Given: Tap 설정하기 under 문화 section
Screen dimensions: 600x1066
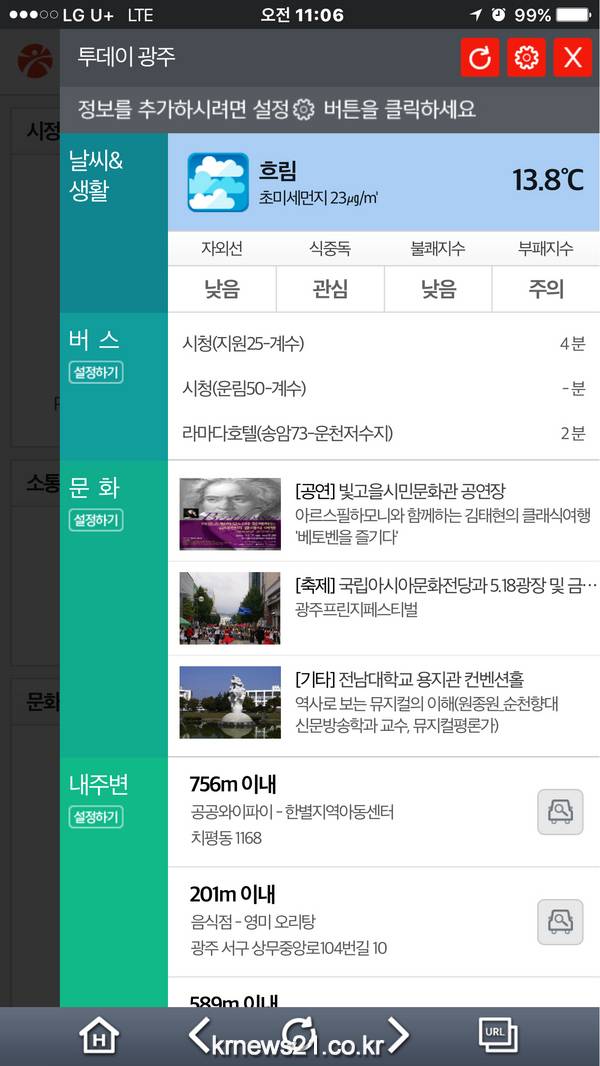Looking at the screenshot, I should coord(96,520).
